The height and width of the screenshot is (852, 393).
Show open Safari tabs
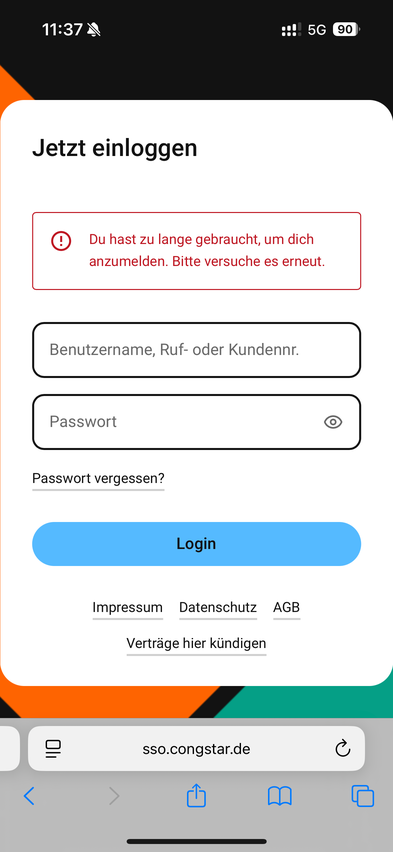pyautogui.click(x=363, y=796)
